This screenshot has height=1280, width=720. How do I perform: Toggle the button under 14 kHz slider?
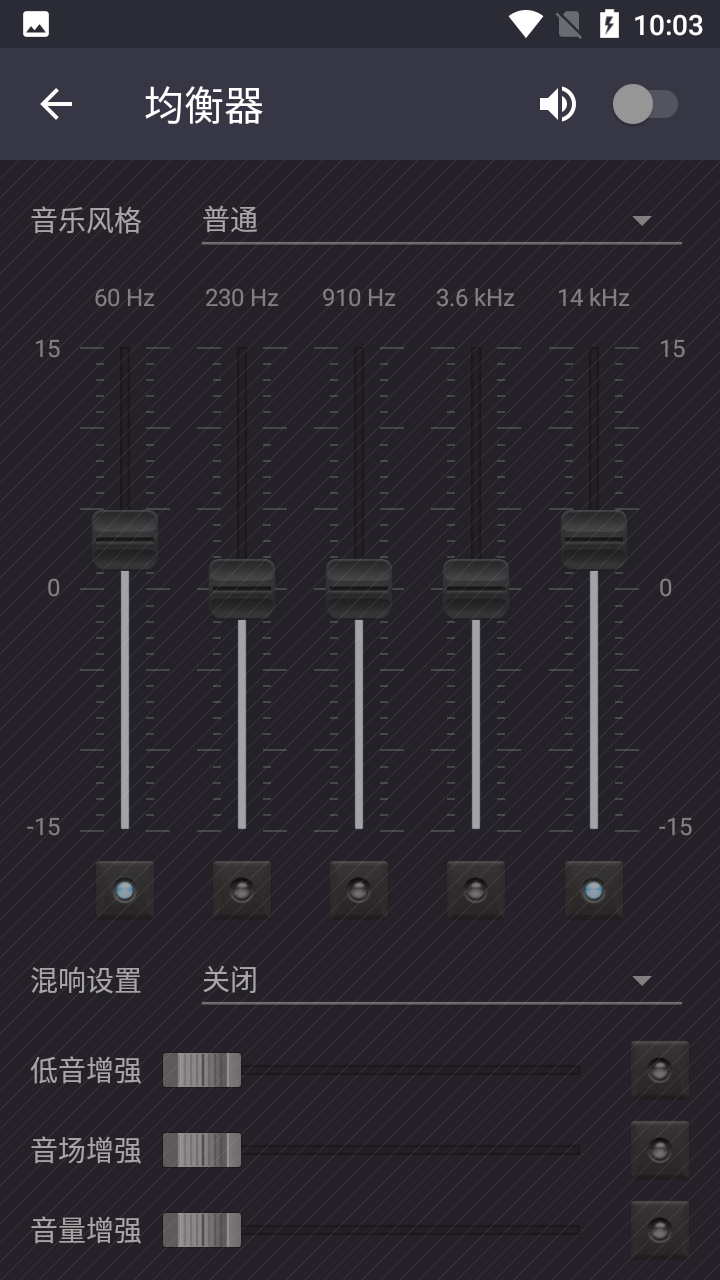coord(594,889)
